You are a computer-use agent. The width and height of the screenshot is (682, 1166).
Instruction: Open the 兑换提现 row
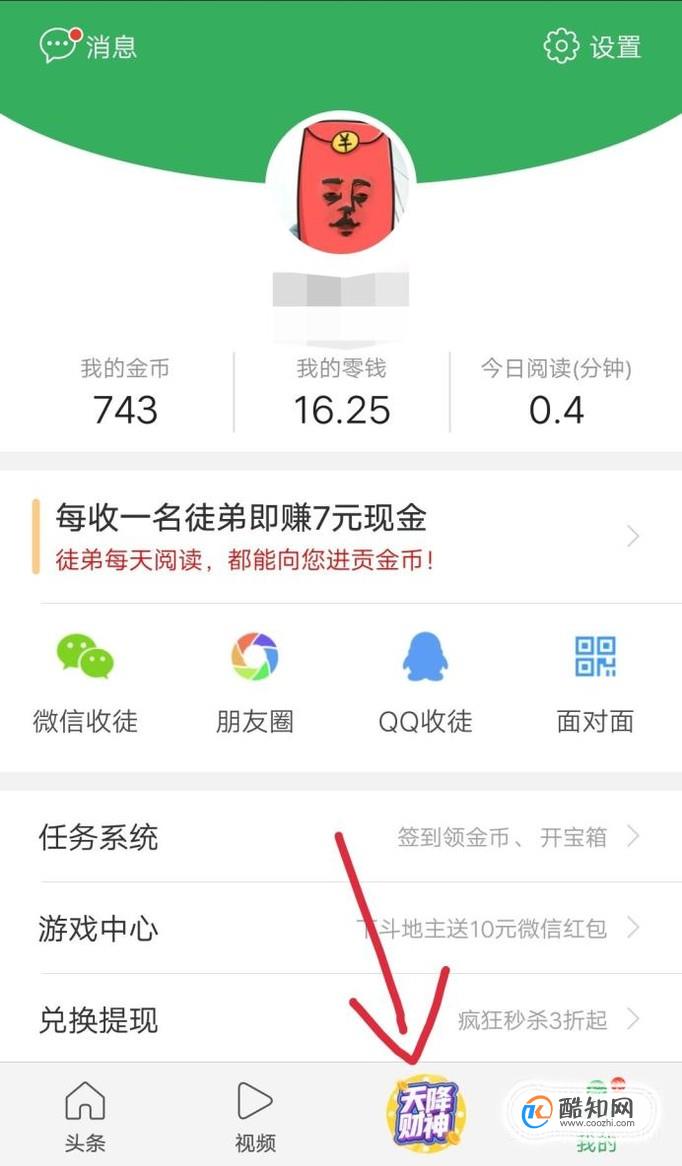pyautogui.click(x=341, y=1019)
